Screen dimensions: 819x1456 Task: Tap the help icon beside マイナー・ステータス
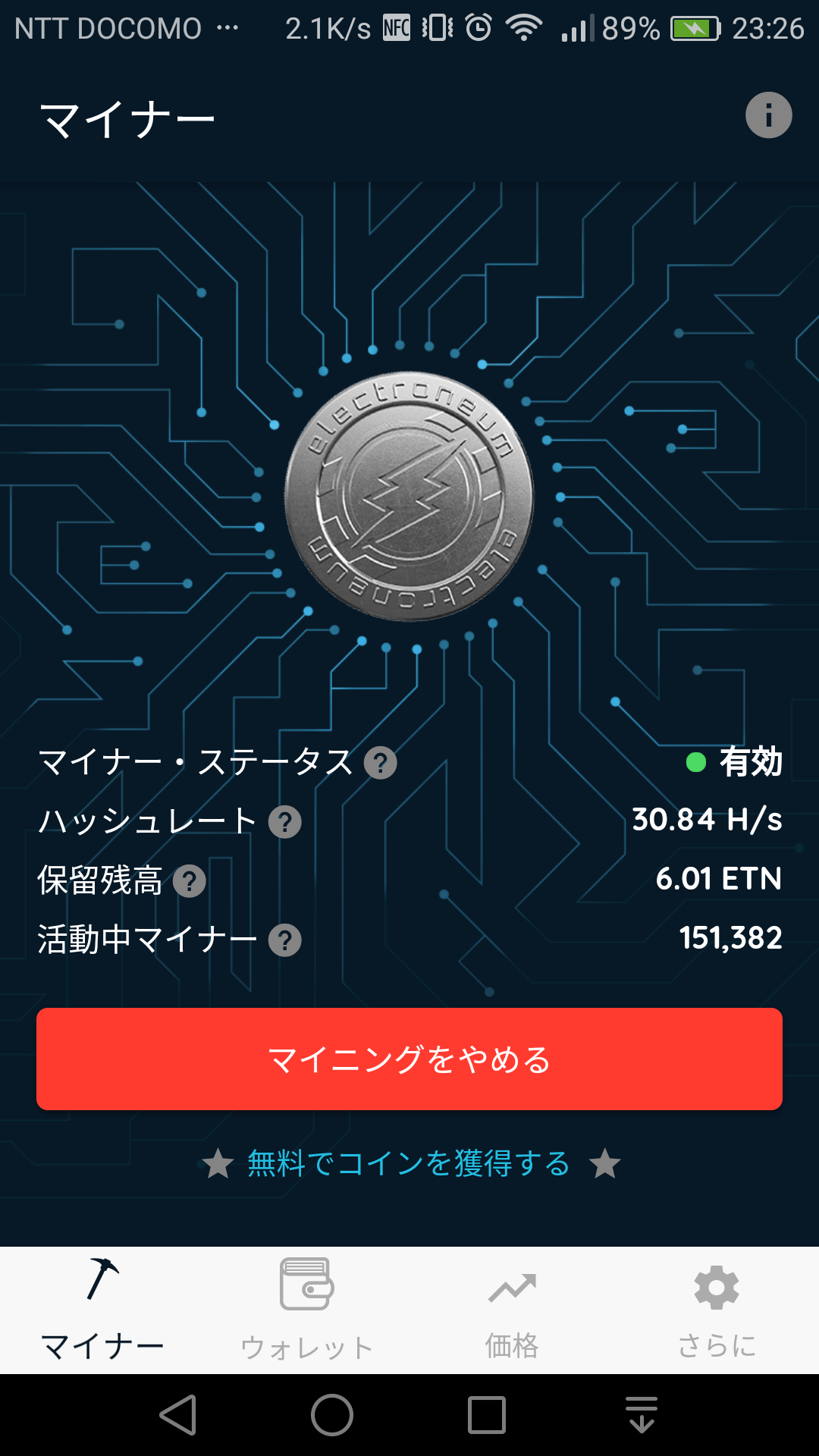tap(381, 763)
